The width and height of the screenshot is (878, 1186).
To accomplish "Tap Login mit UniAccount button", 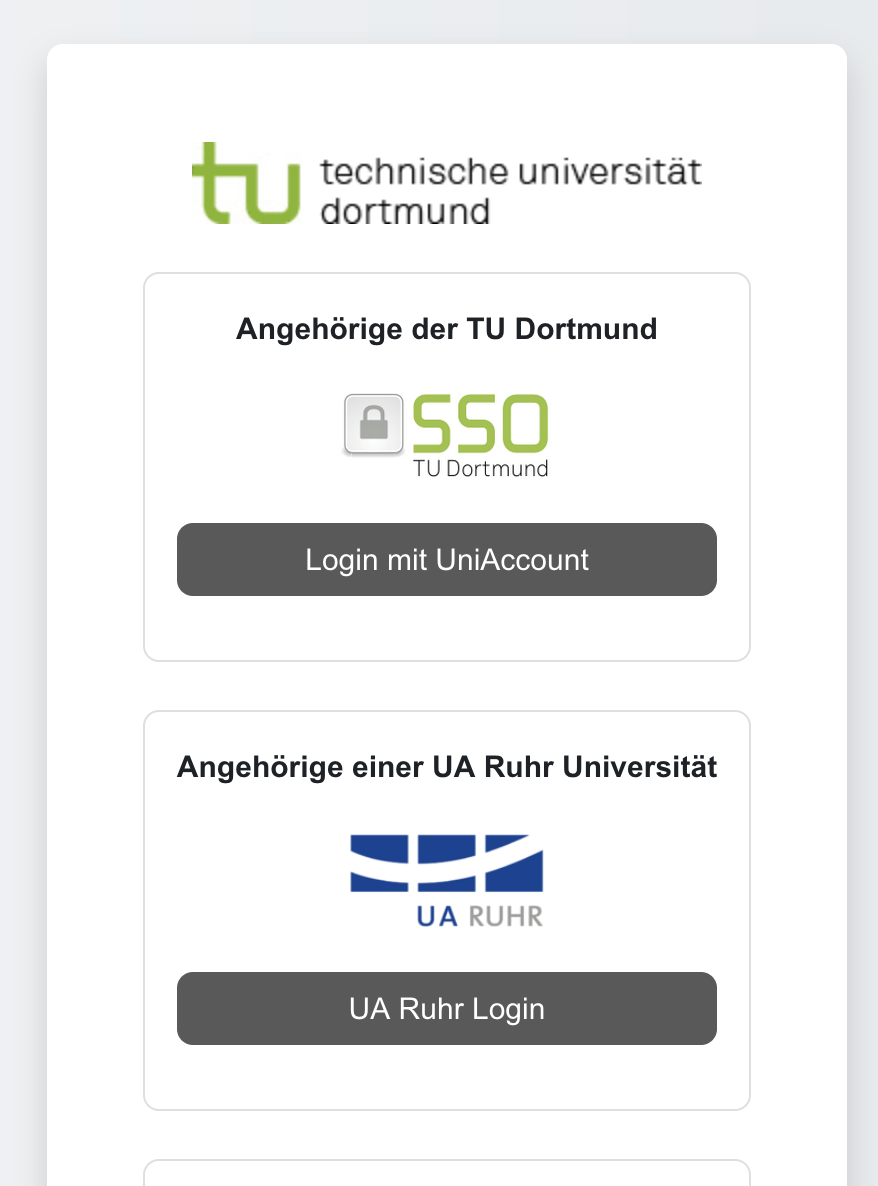I will coord(447,559).
